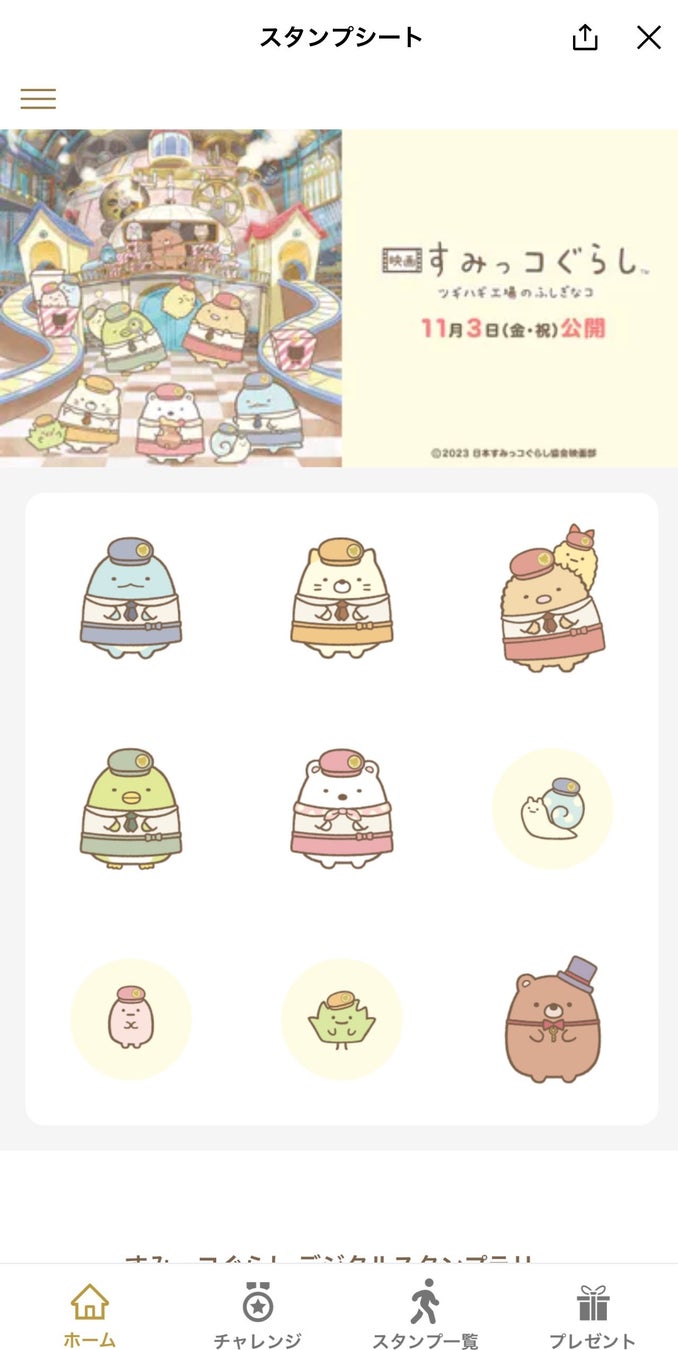Choose the green penguin stamp

click(131, 808)
